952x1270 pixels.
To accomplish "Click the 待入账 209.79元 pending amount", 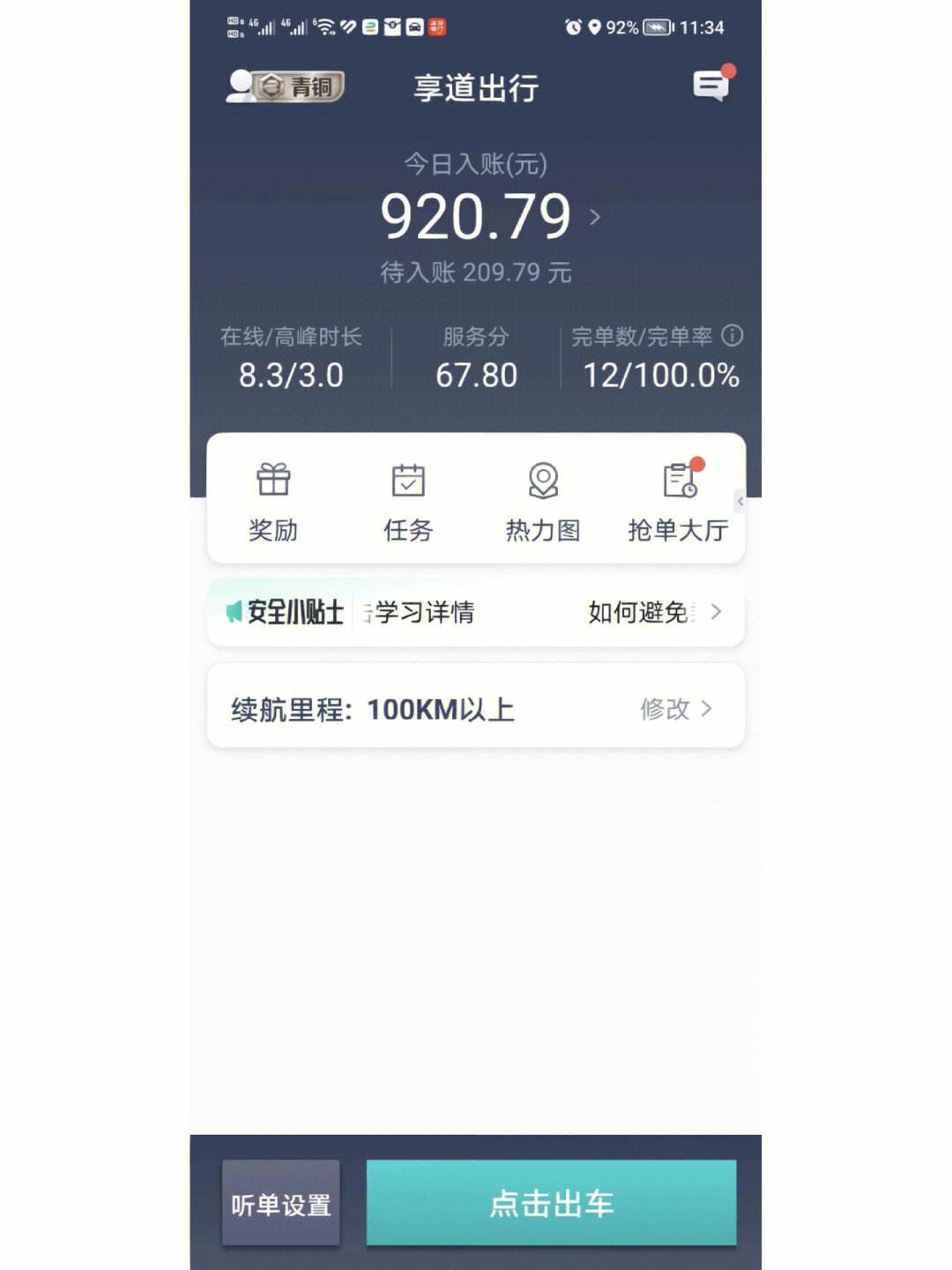I will (x=475, y=273).
